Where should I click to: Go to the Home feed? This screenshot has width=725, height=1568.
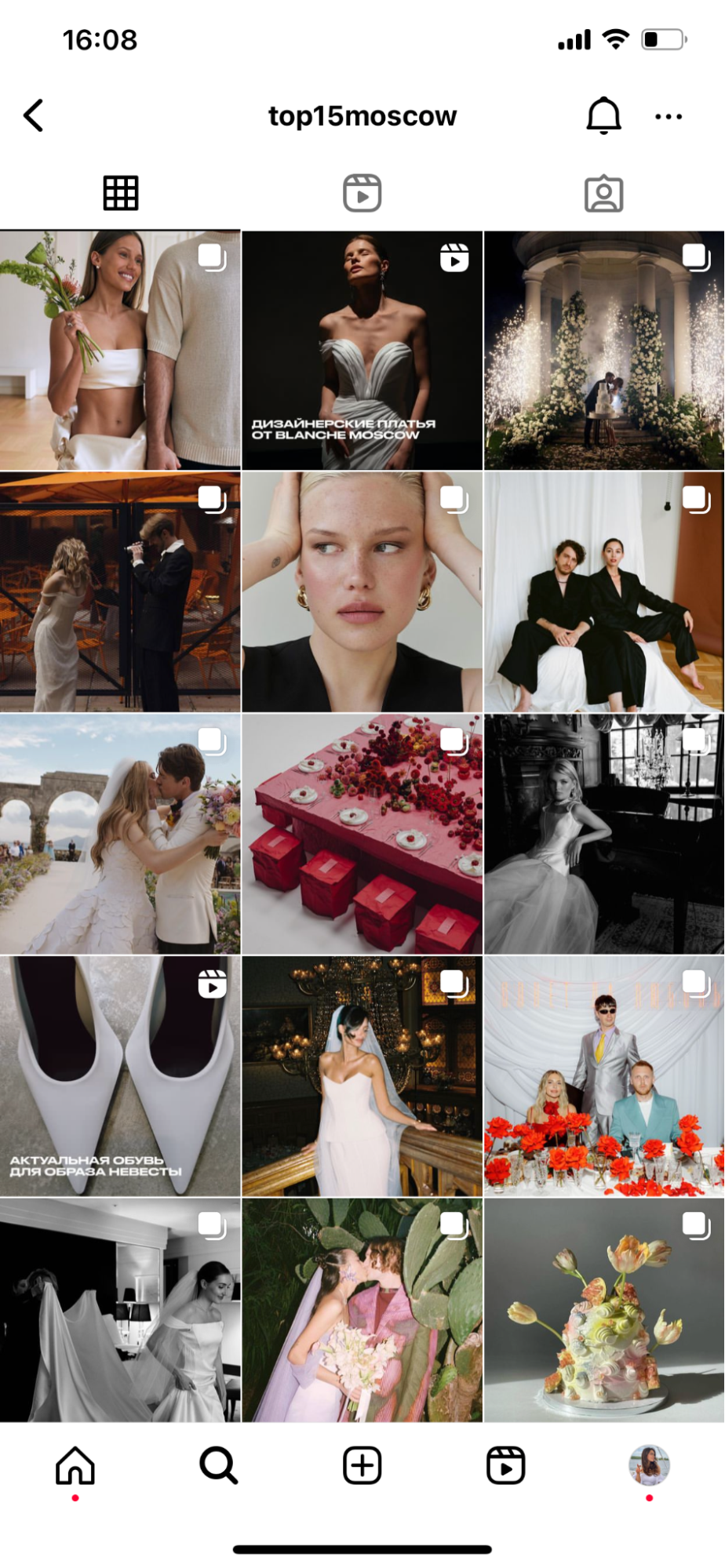[x=75, y=1465]
